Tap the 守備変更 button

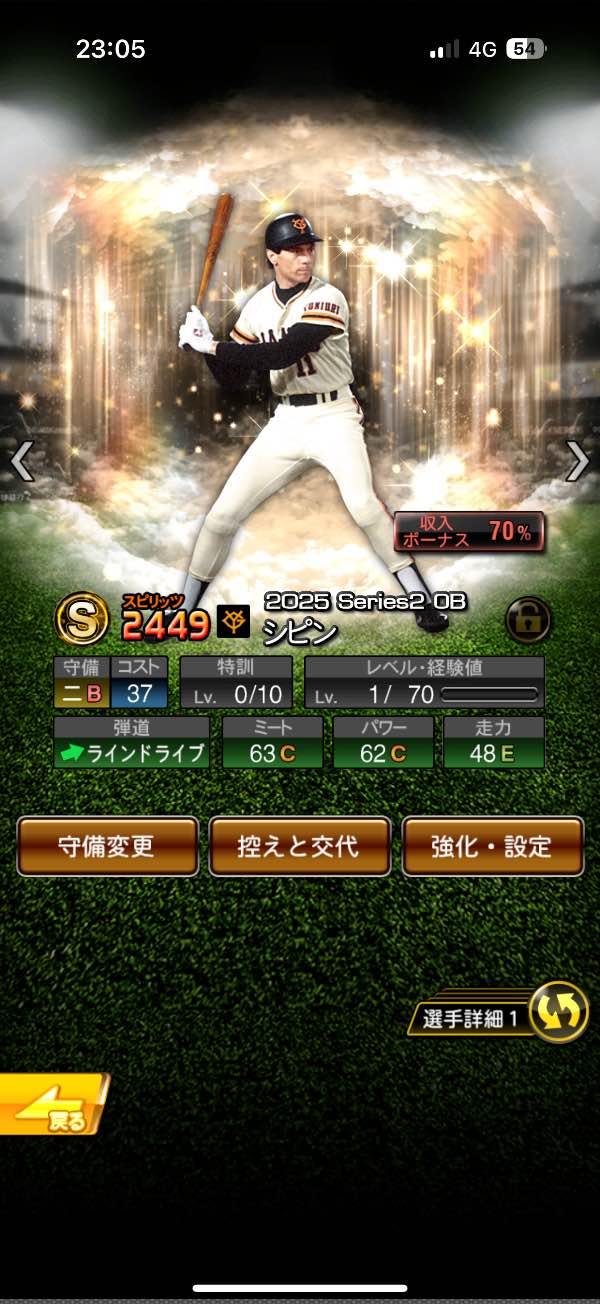click(x=107, y=846)
